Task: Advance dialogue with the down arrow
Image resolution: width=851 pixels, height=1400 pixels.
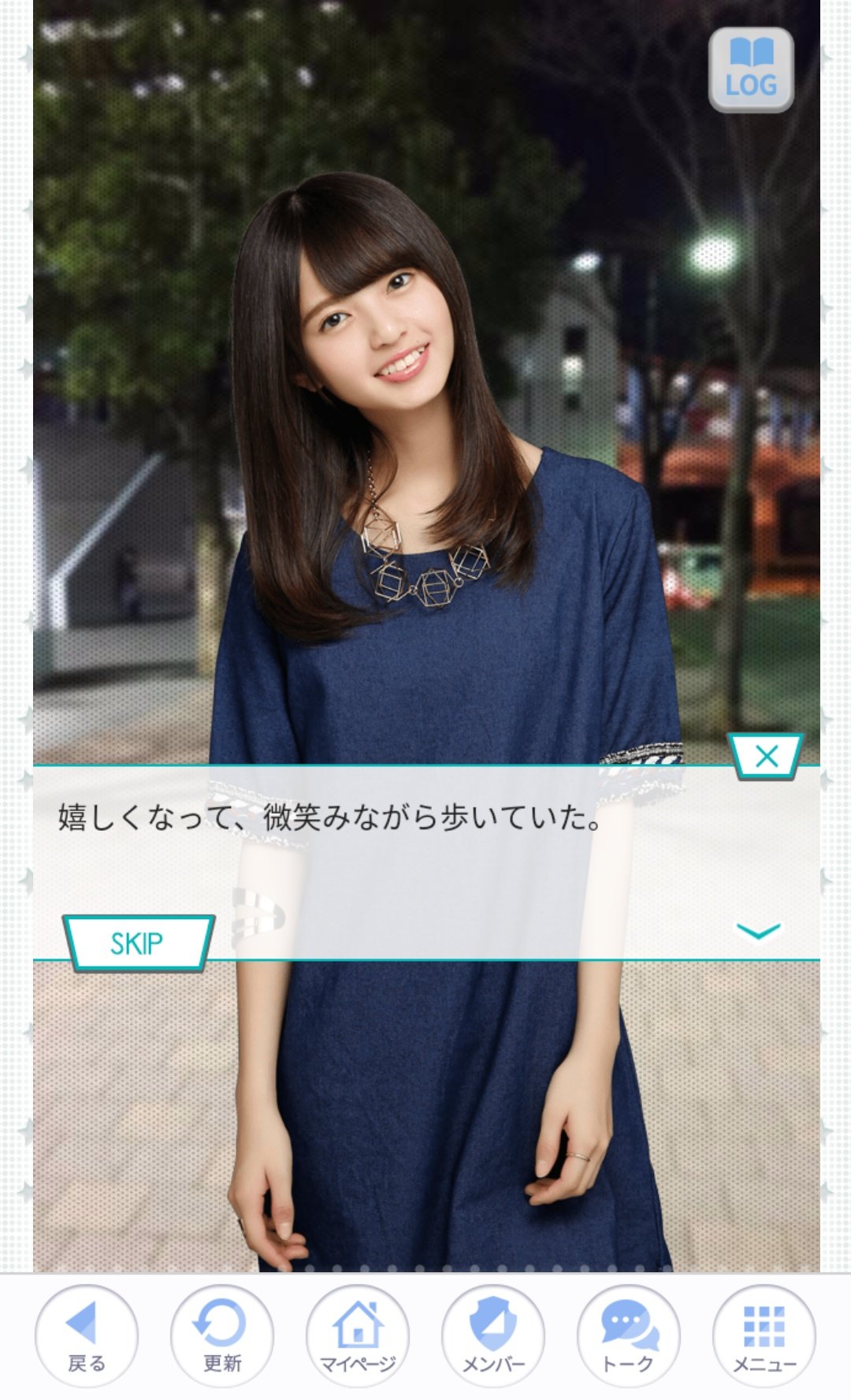Action: 758,932
